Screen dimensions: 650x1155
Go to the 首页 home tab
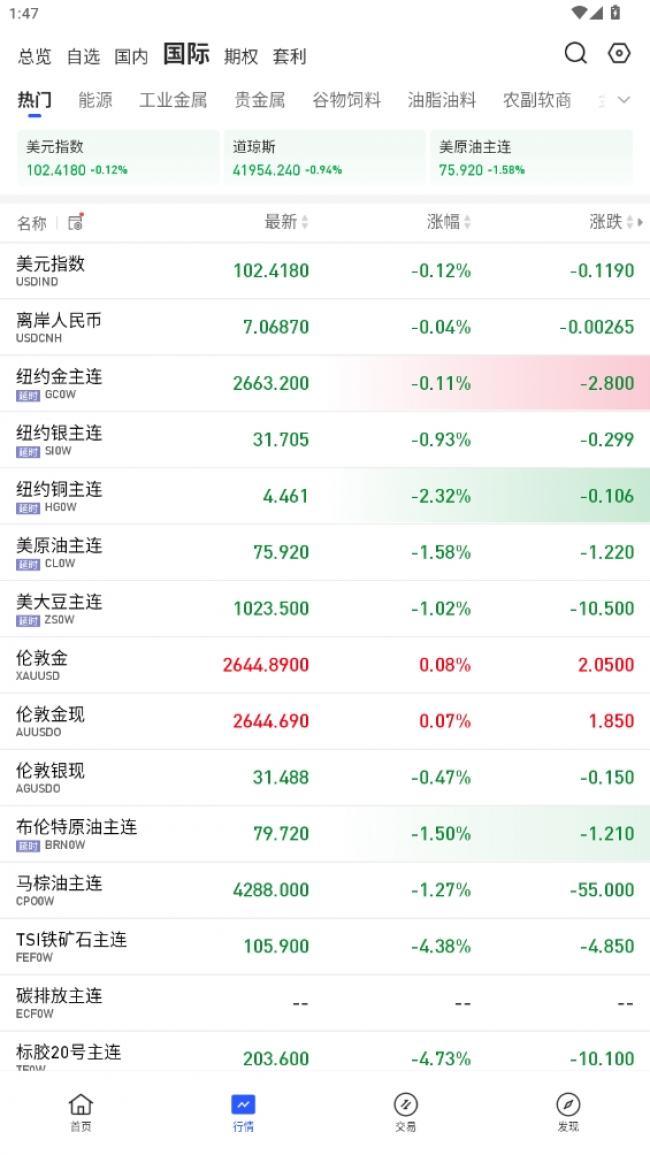point(81,1112)
